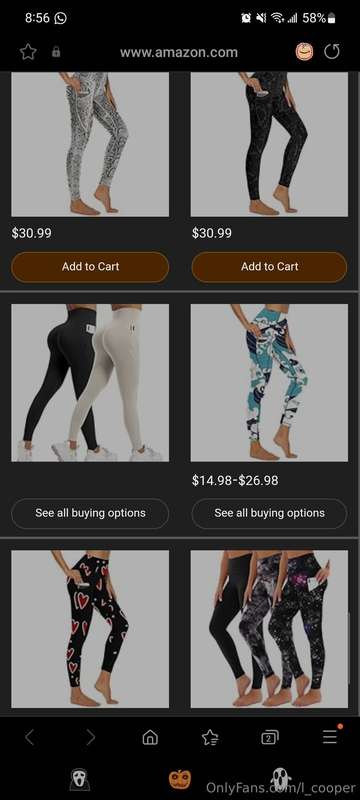Open the three-pack galaxy leggings
360x800 pixels.
pyautogui.click(x=270, y=629)
